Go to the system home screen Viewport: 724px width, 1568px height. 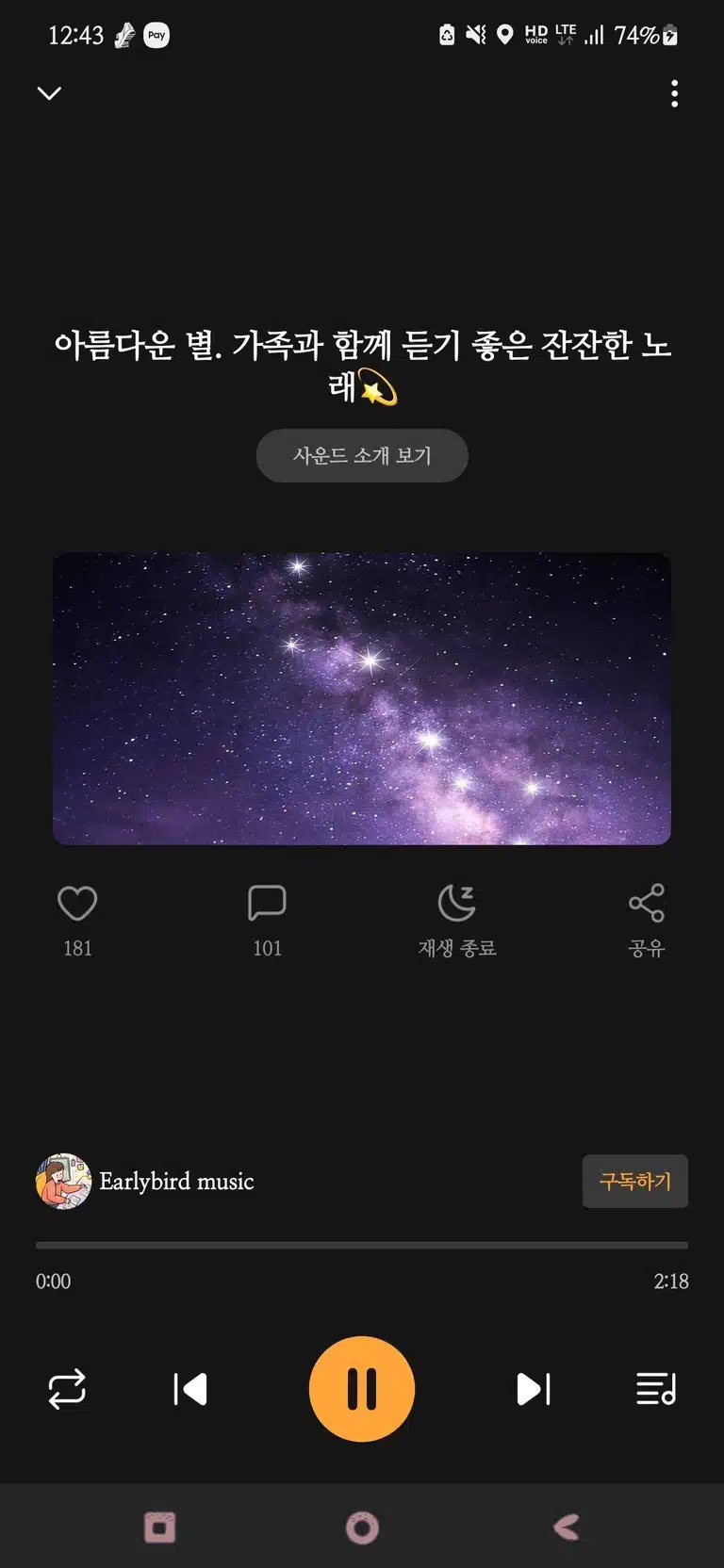pos(362,1527)
